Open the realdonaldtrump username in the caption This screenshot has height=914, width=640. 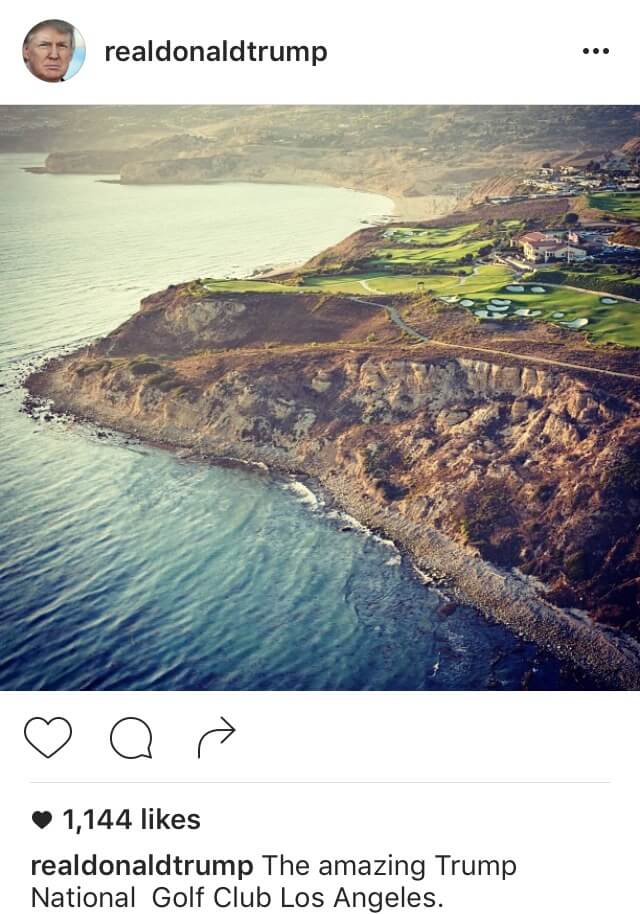click(x=142, y=865)
